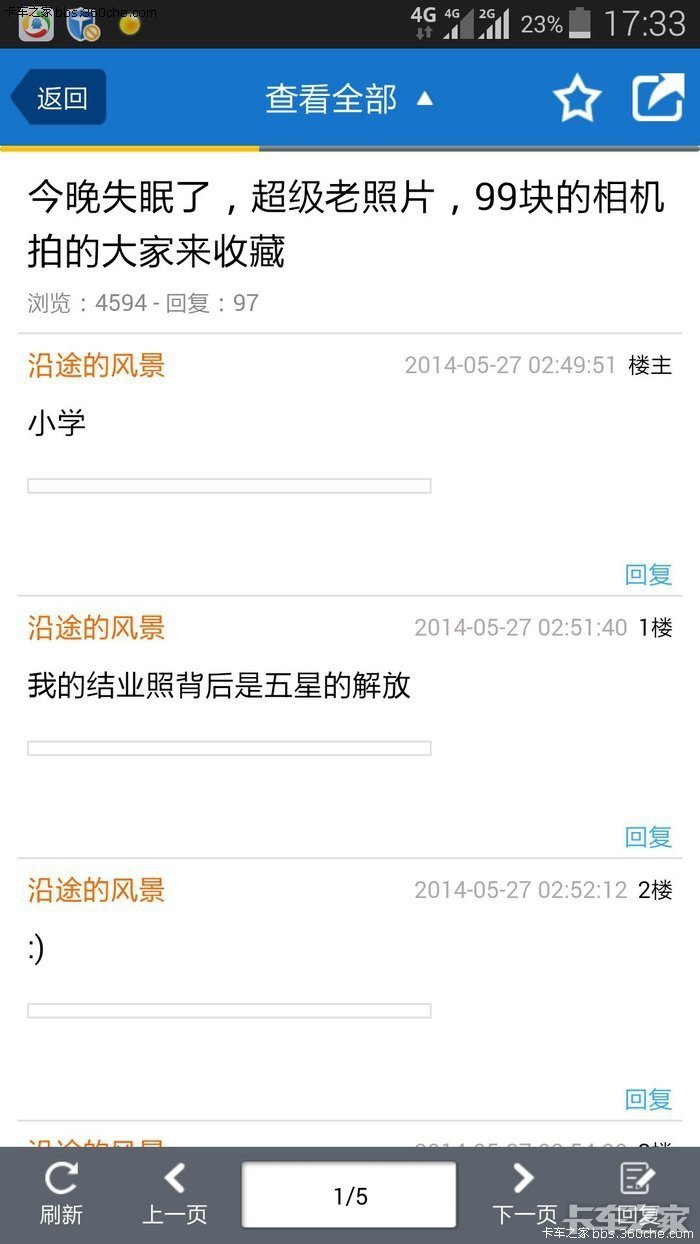Open the page selector showing 1/5

(350, 1195)
